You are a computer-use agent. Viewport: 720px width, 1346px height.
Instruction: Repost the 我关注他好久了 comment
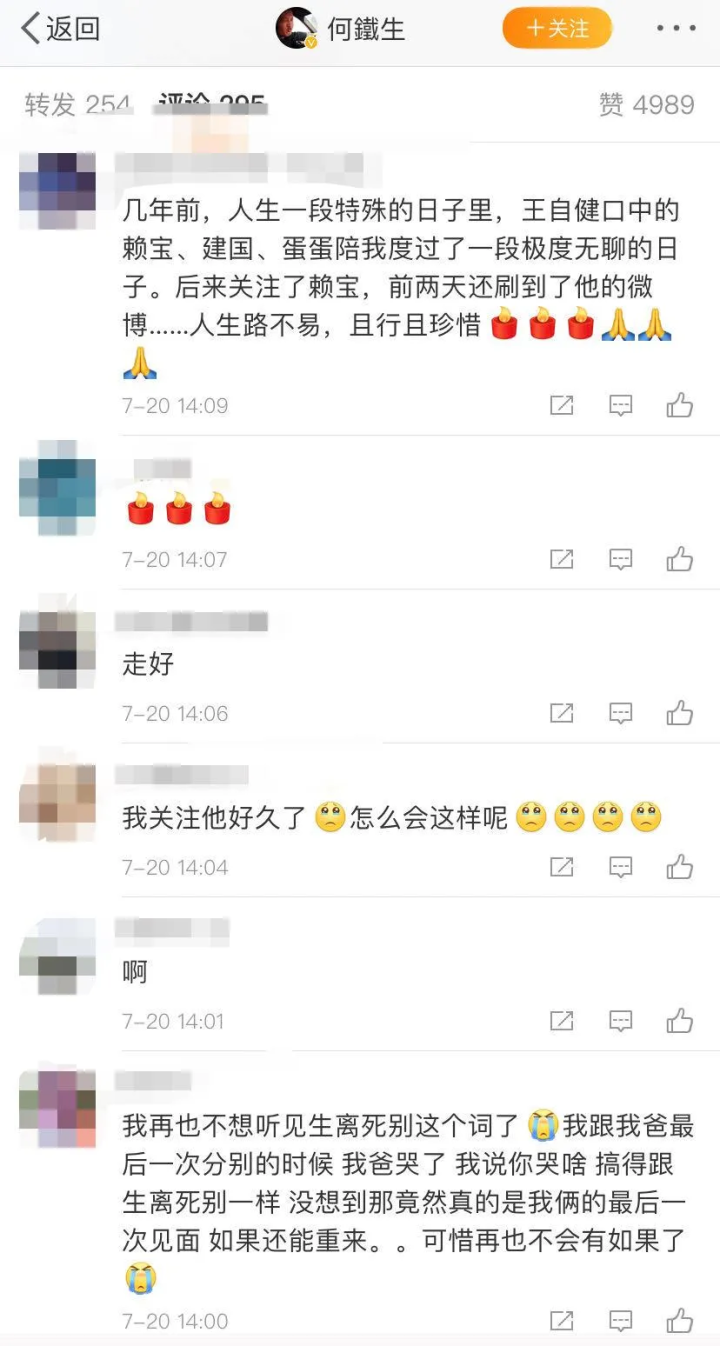(x=562, y=867)
